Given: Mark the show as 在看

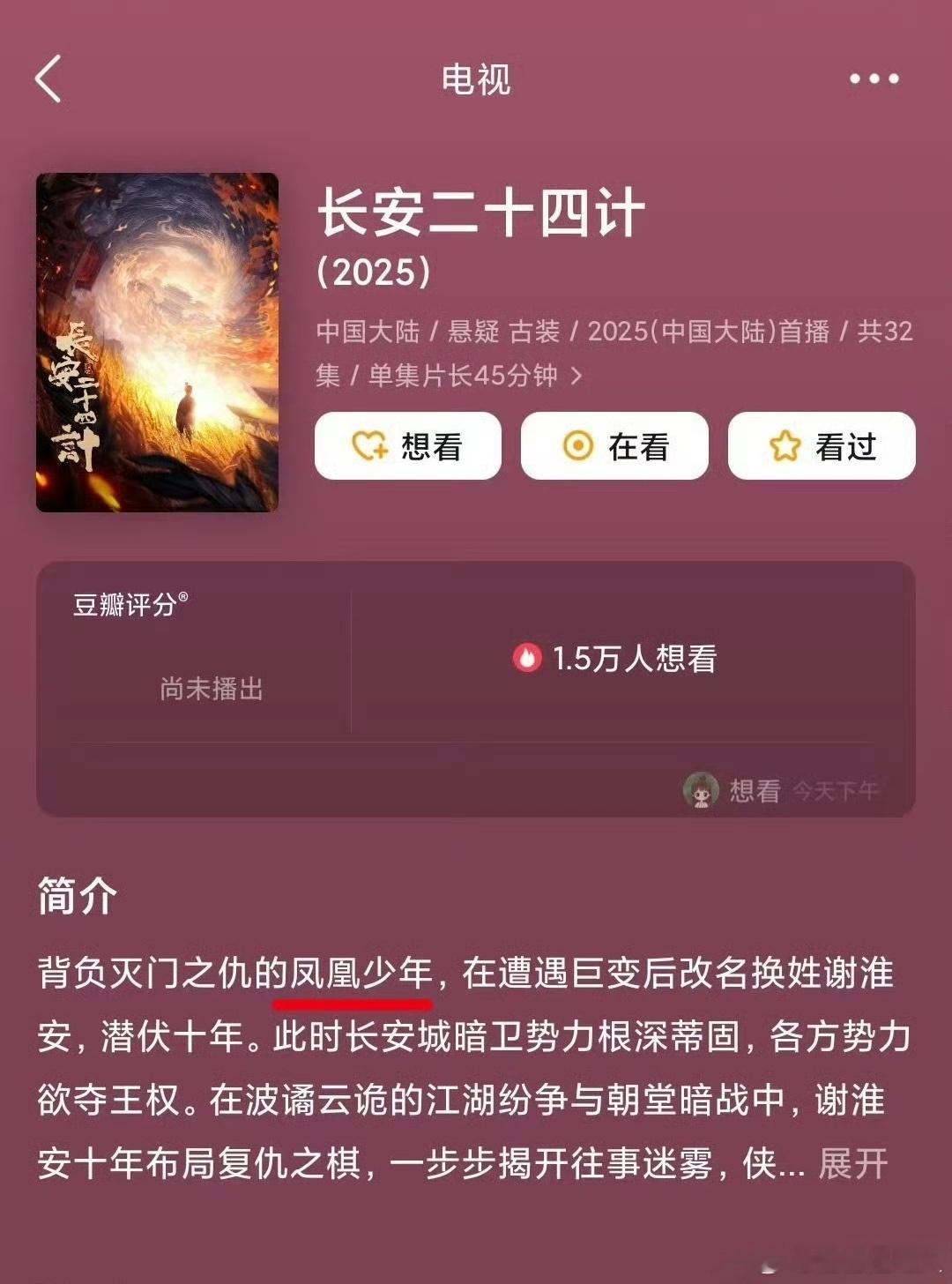Looking at the screenshot, I should (614, 446).
